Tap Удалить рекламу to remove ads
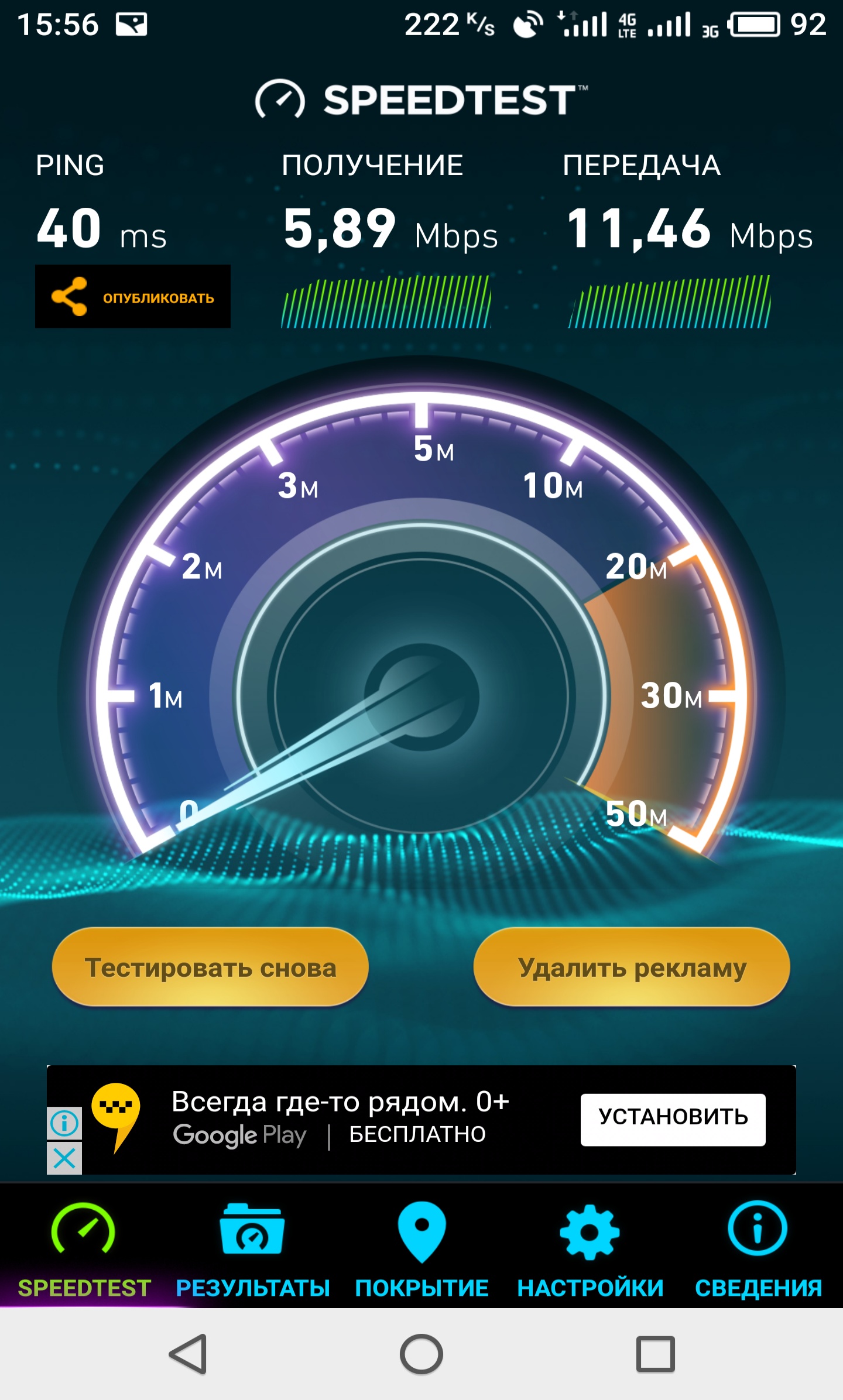Screen dimensions: 843x1400 coord(632,967)
